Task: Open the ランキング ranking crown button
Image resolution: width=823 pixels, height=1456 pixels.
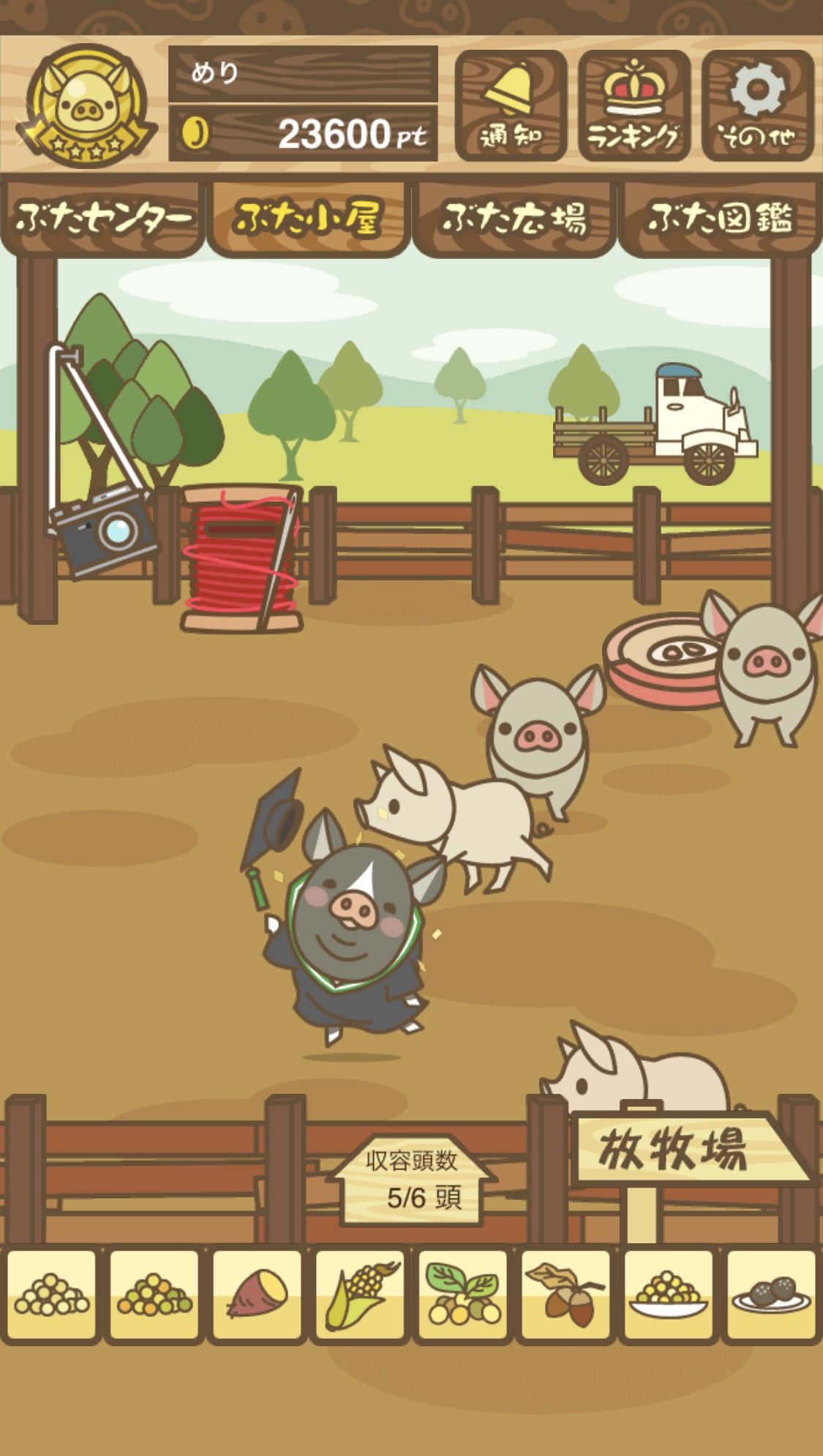Action: point(634,105)
